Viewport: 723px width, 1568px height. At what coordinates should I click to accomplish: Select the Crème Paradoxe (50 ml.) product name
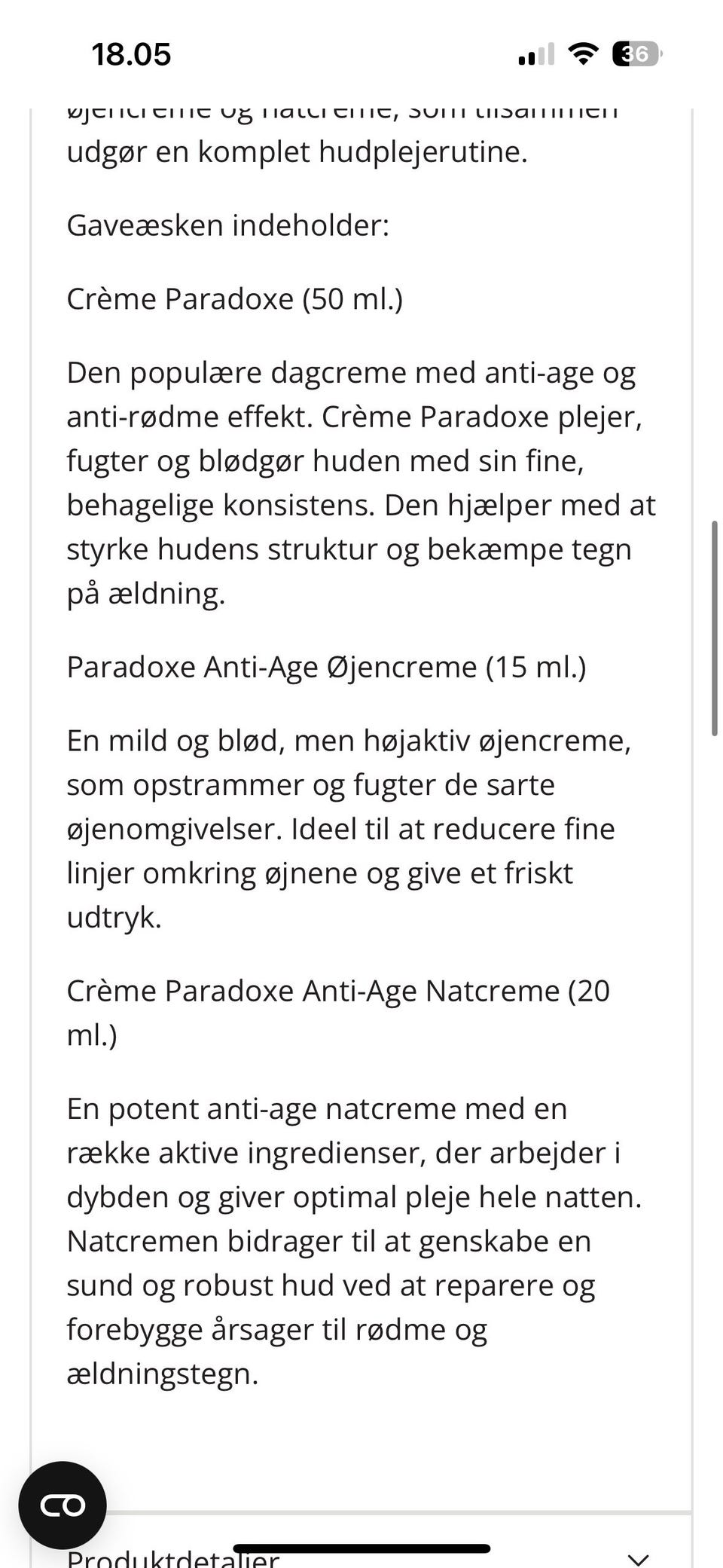236,299
